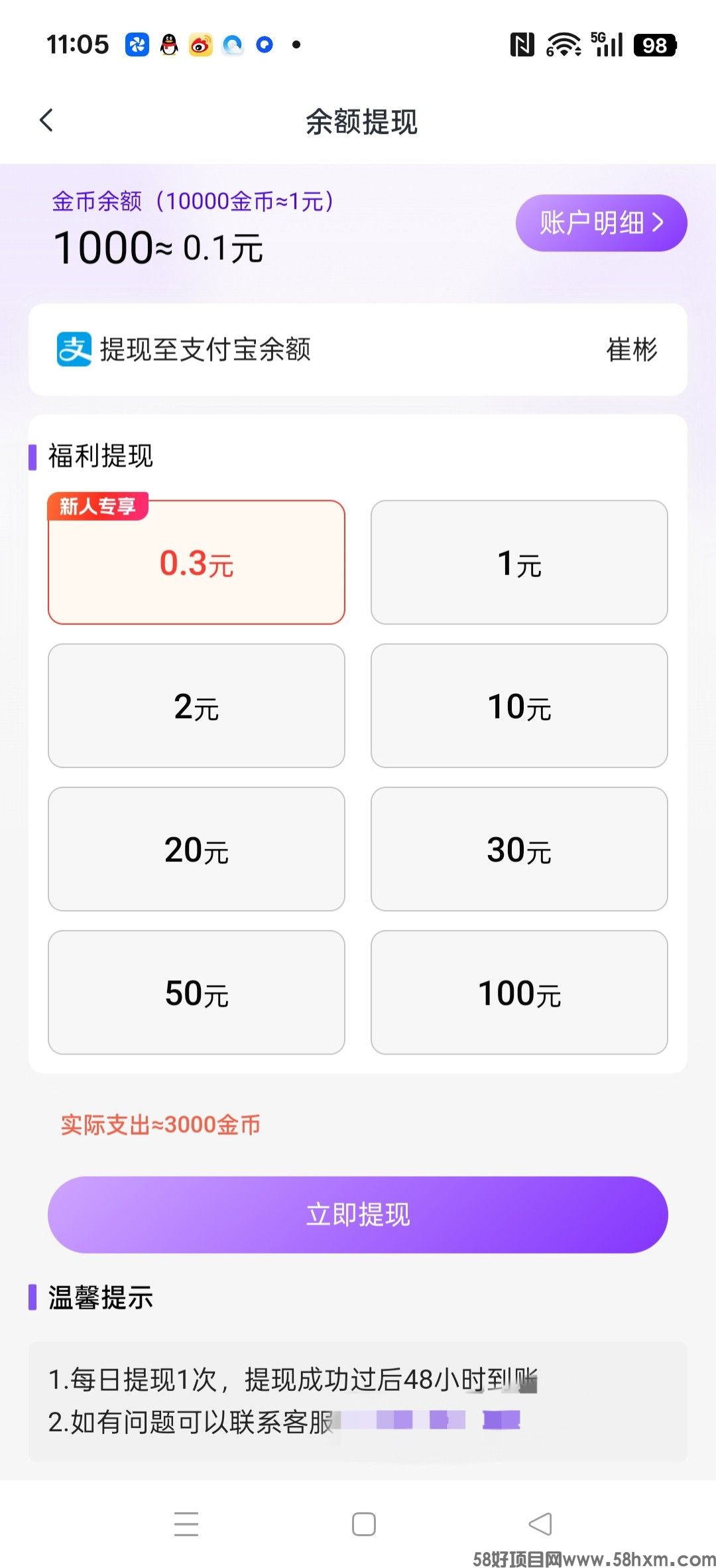The height and width of the screenshot is (1568, 716).
Task: Choose the 20元 amount tile
Action: [196, 849]
